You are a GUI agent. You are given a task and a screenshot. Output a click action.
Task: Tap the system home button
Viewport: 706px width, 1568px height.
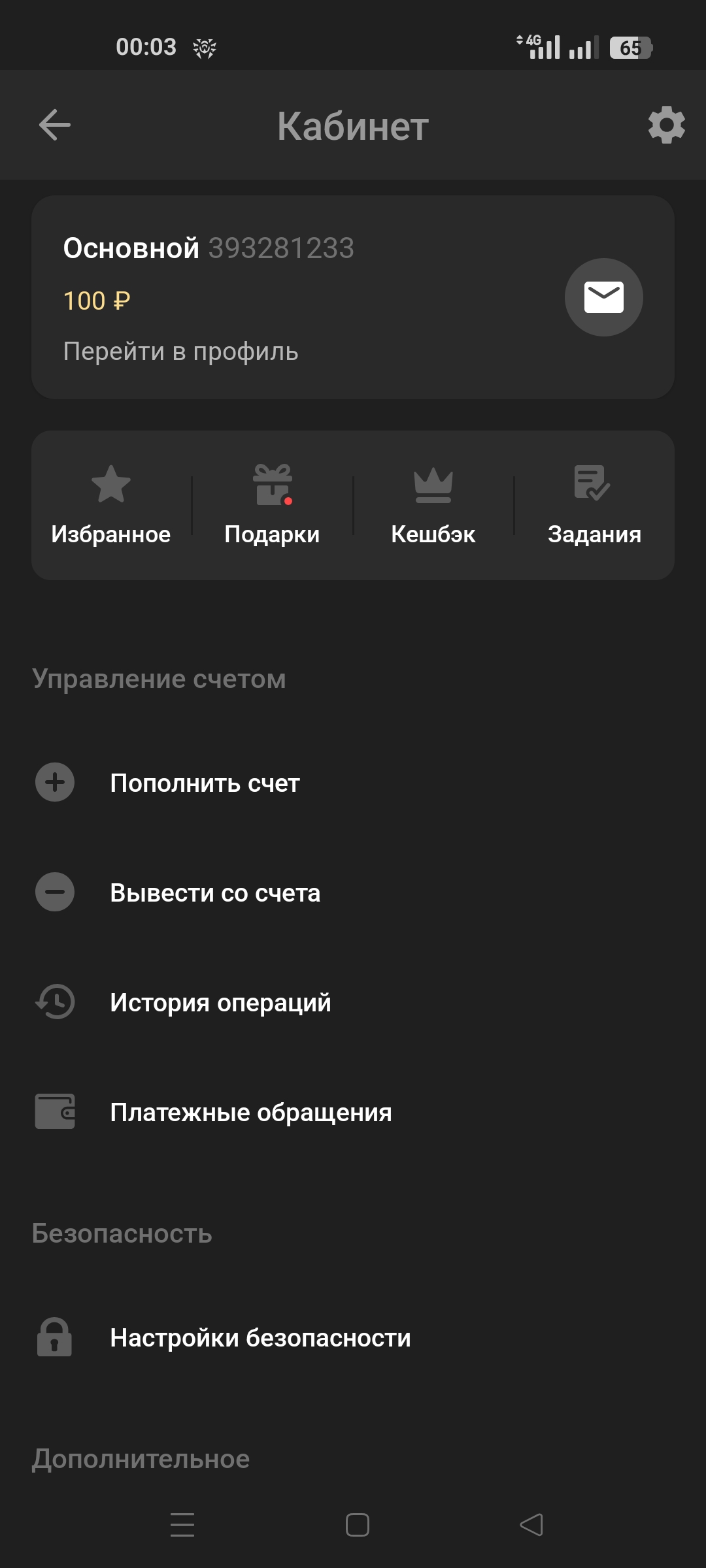(x=357, y=1525)
